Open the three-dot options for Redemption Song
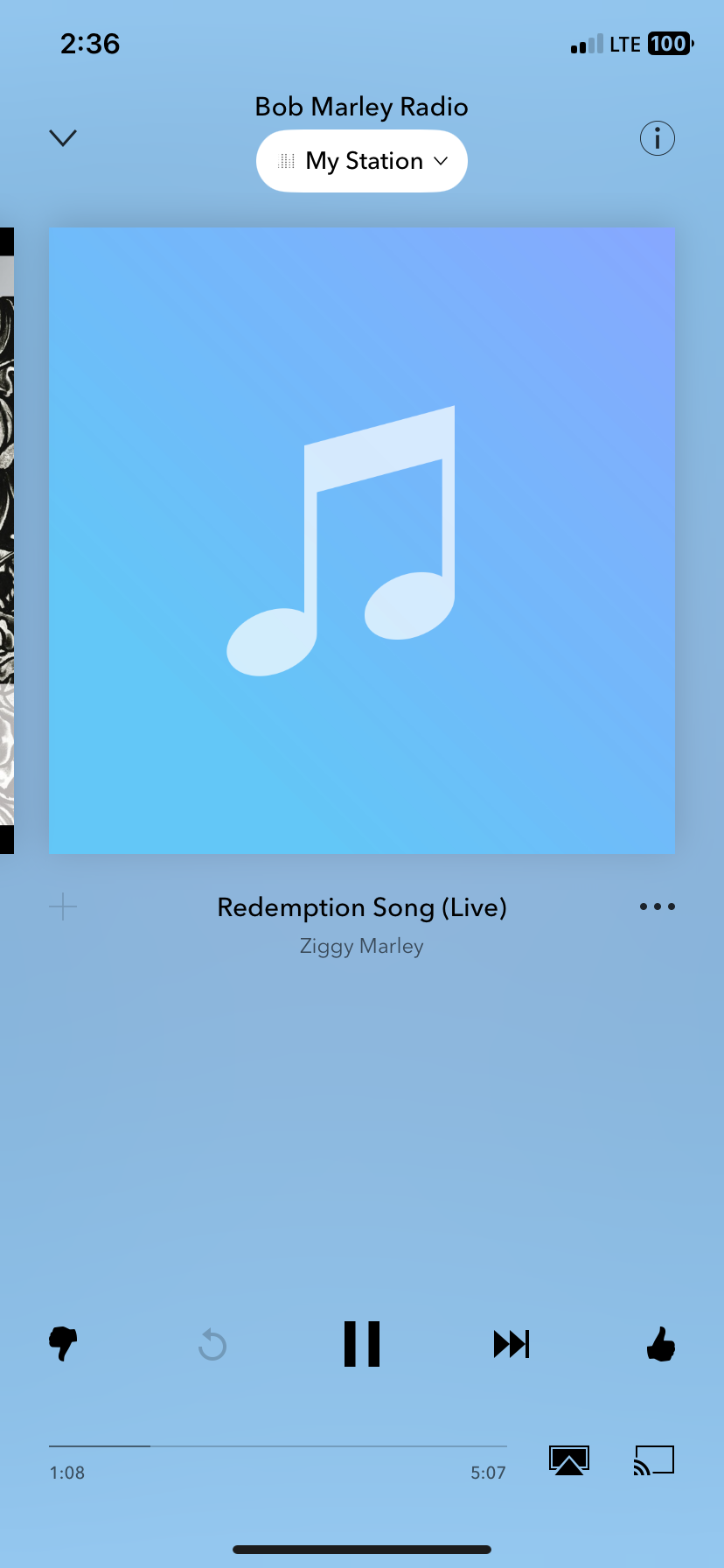This screenshot has width=724, height=1568. point(657,906)
